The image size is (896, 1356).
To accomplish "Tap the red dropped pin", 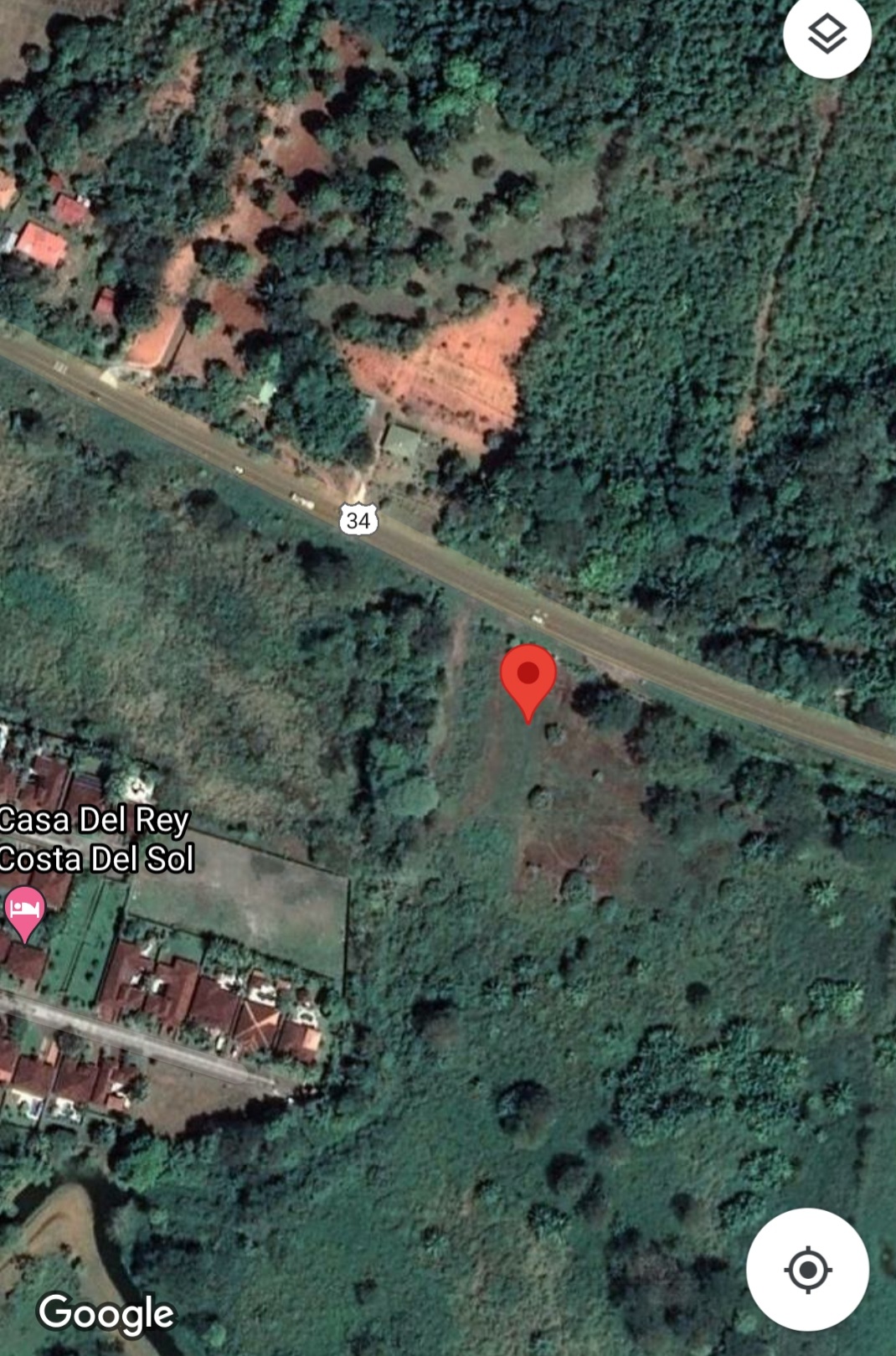I will coord(528,678).
